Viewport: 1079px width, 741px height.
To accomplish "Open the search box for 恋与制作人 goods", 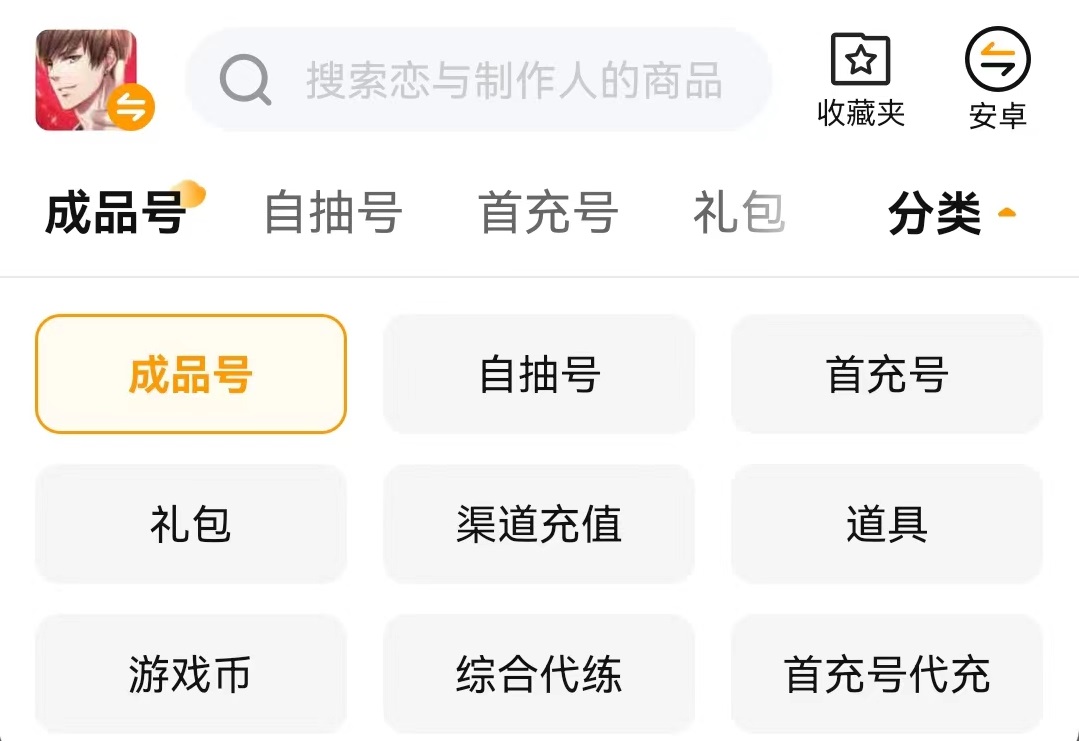I will click(x=480, y=81).
